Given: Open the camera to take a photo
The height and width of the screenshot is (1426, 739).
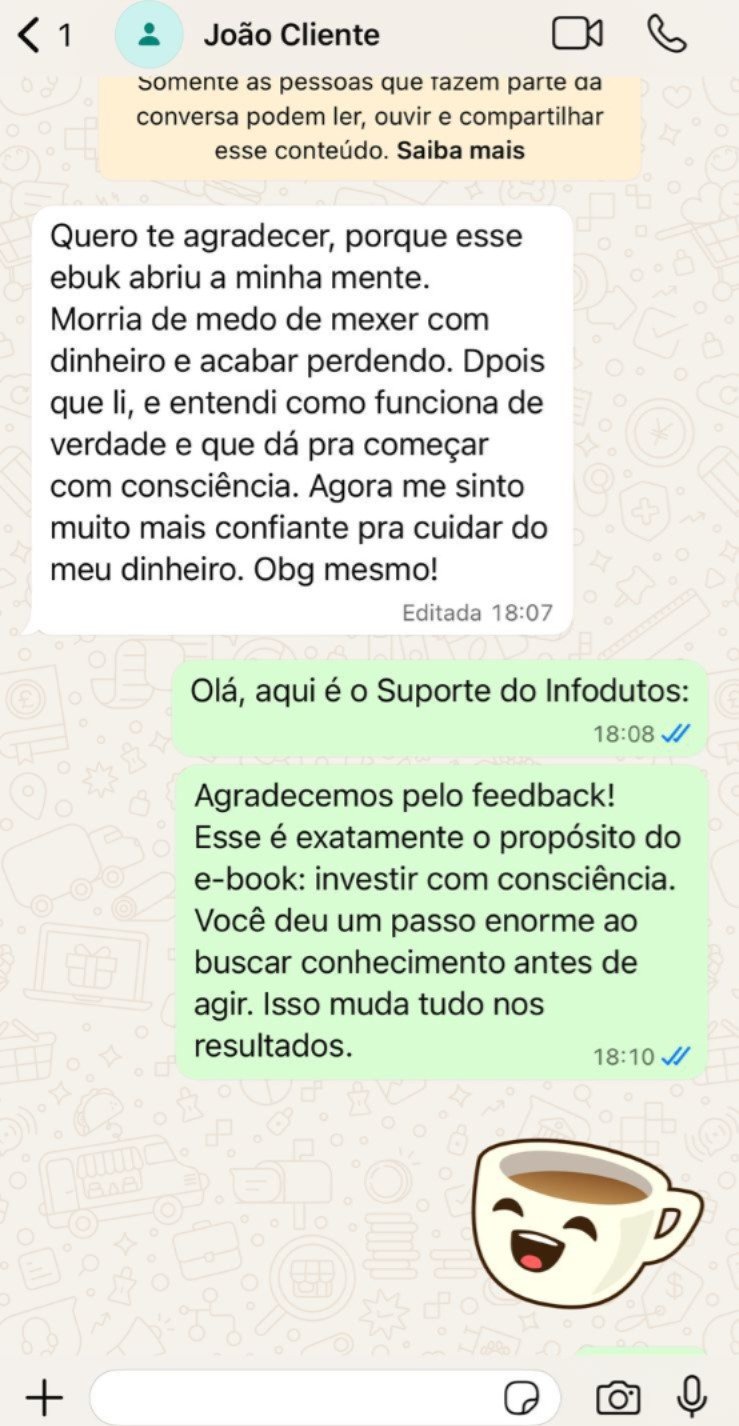Looking at the screenshot, I should coord(618,1396).
